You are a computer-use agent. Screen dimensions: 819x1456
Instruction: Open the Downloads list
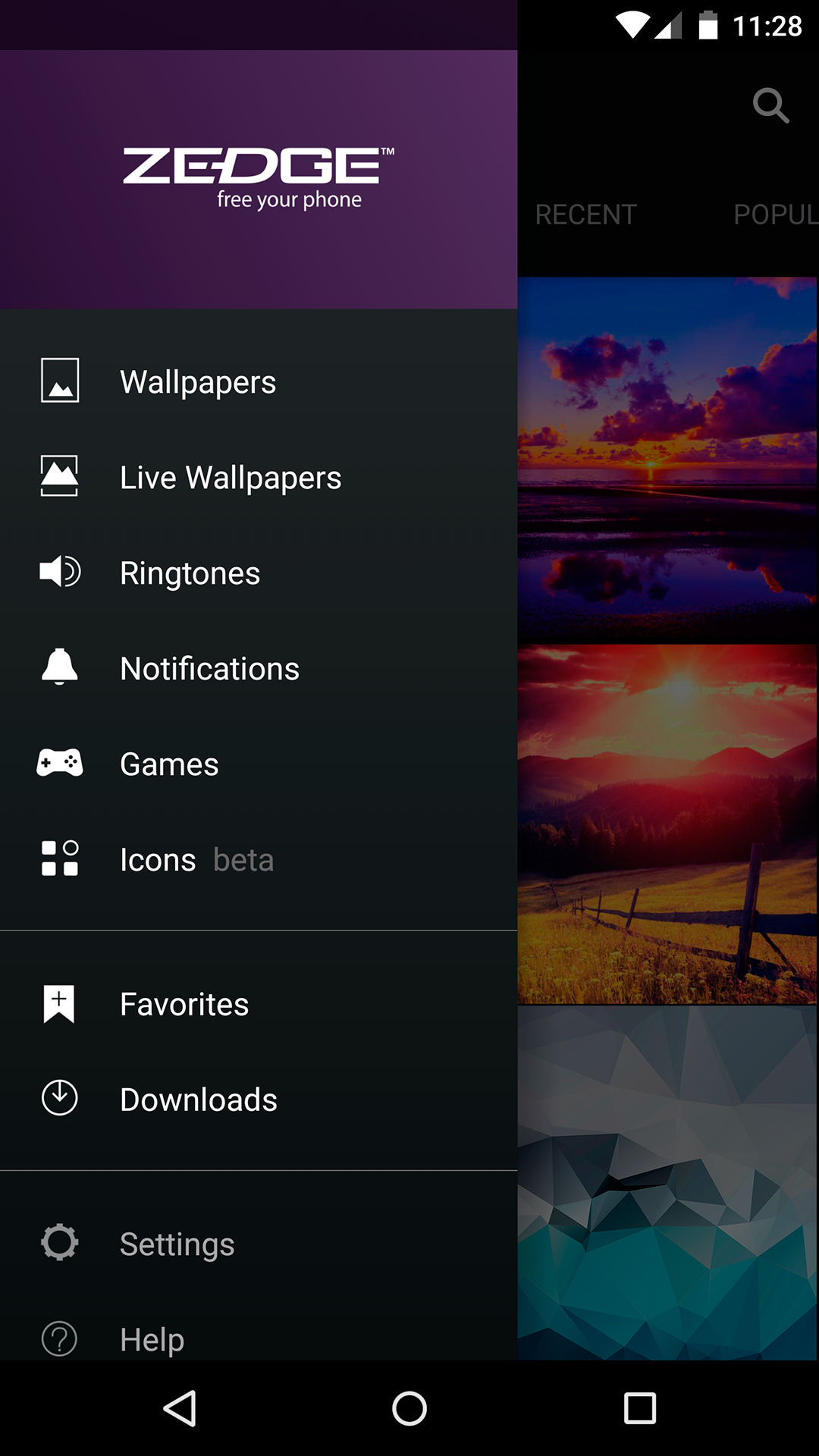click(259, 1100)
